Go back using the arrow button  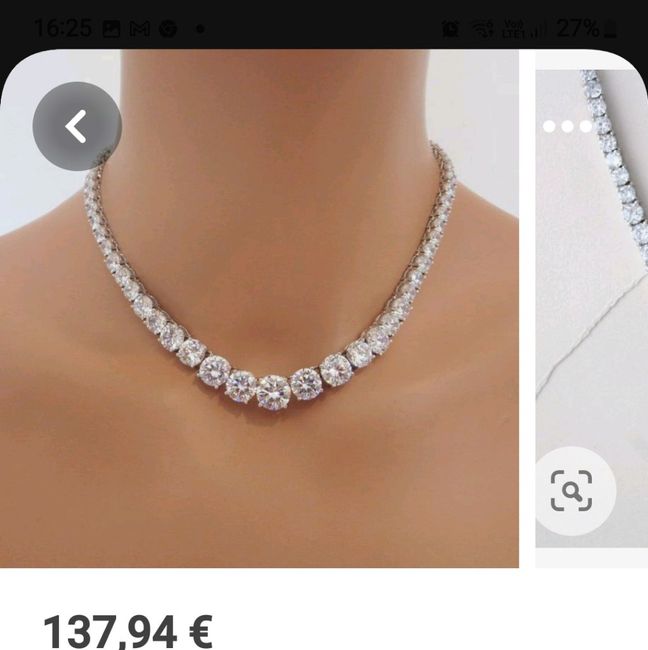pyautogui.click(x=77, y=126)
